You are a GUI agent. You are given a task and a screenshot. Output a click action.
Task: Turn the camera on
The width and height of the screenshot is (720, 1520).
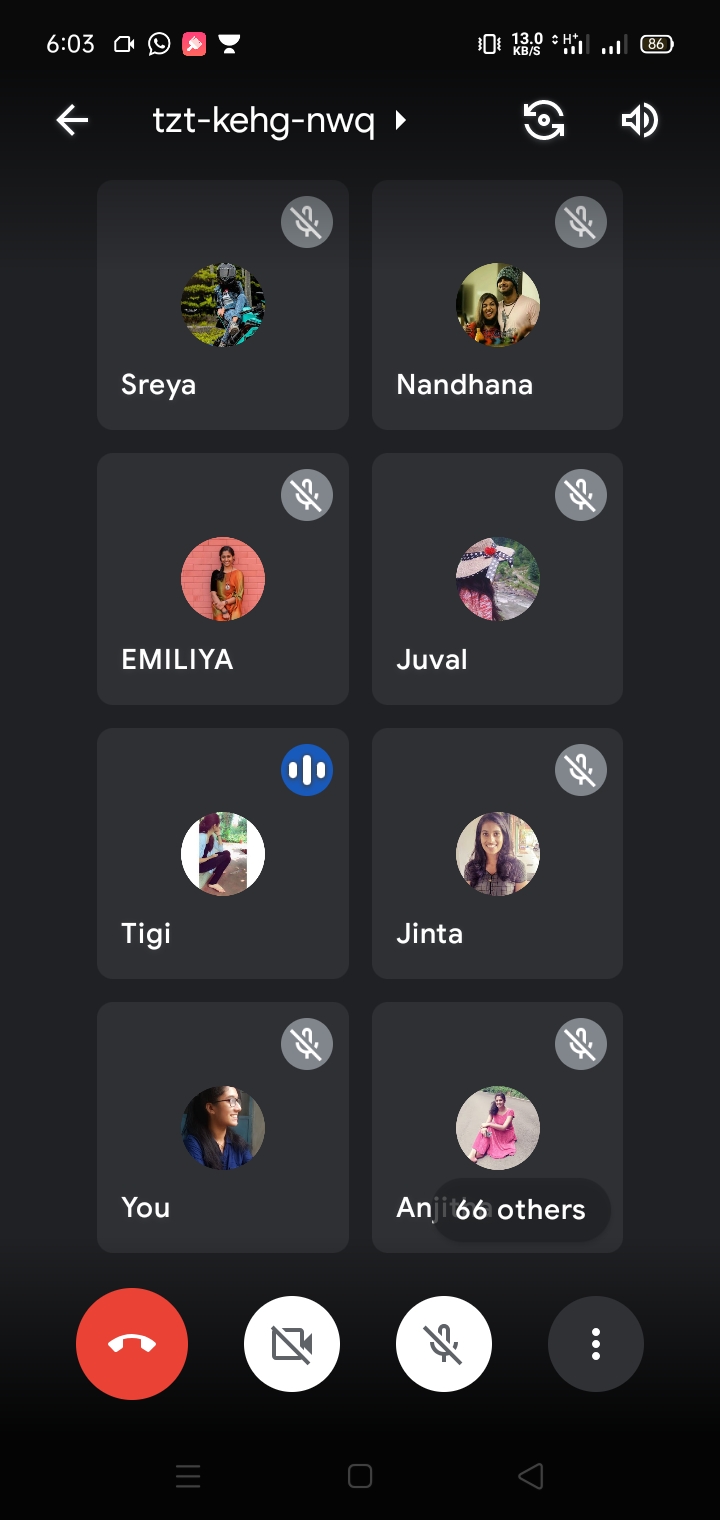pyautogui.click(x=292, y=1344)
